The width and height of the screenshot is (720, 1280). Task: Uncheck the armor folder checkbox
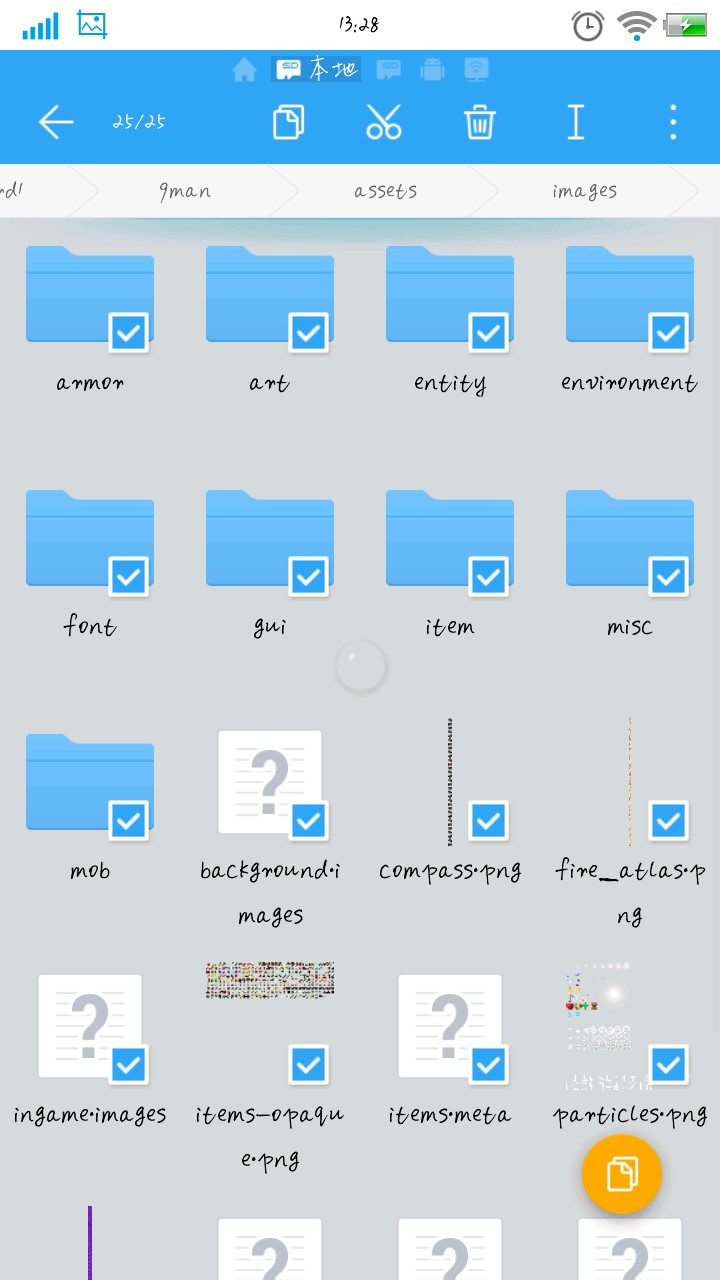[x=128, y=332]
